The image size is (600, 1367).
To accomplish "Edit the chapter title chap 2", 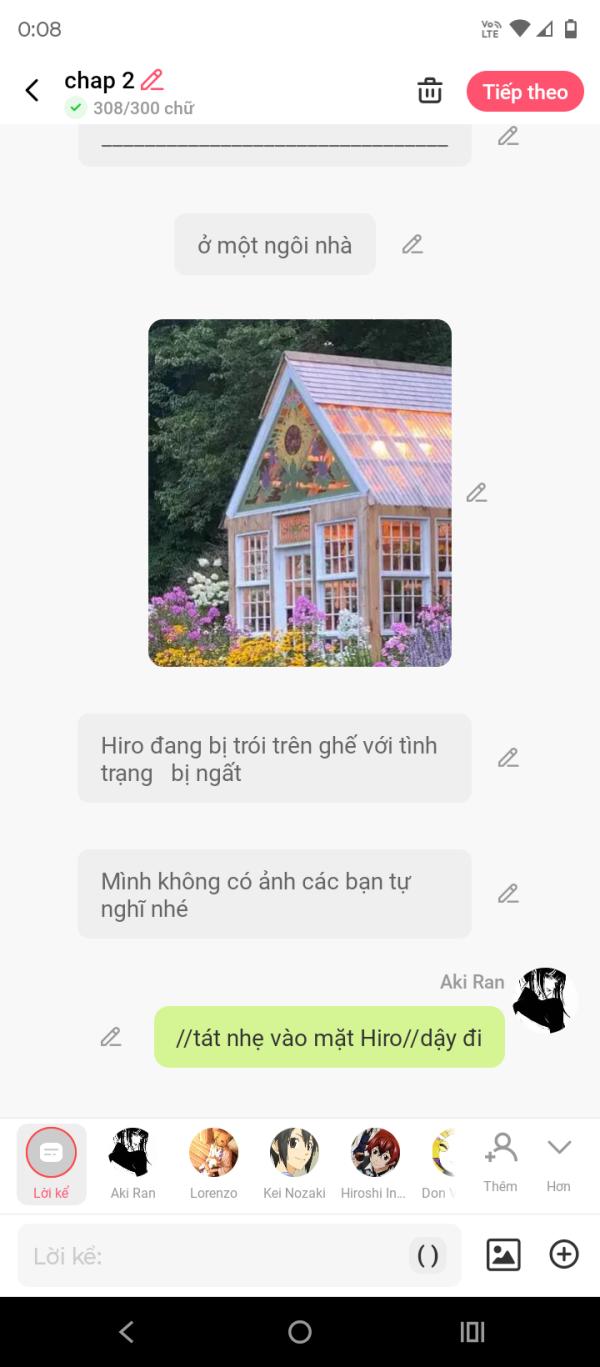I will click(152, 80).
